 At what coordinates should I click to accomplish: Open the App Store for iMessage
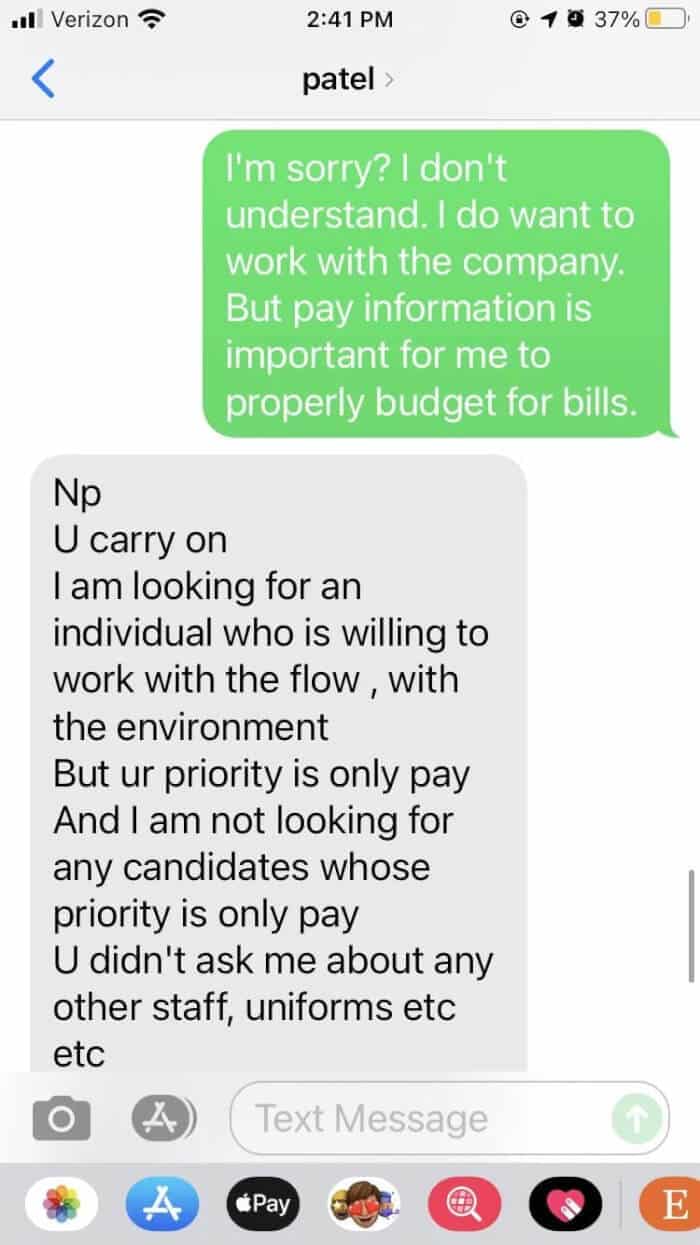pyautogui.click(x=162, y=1203)
